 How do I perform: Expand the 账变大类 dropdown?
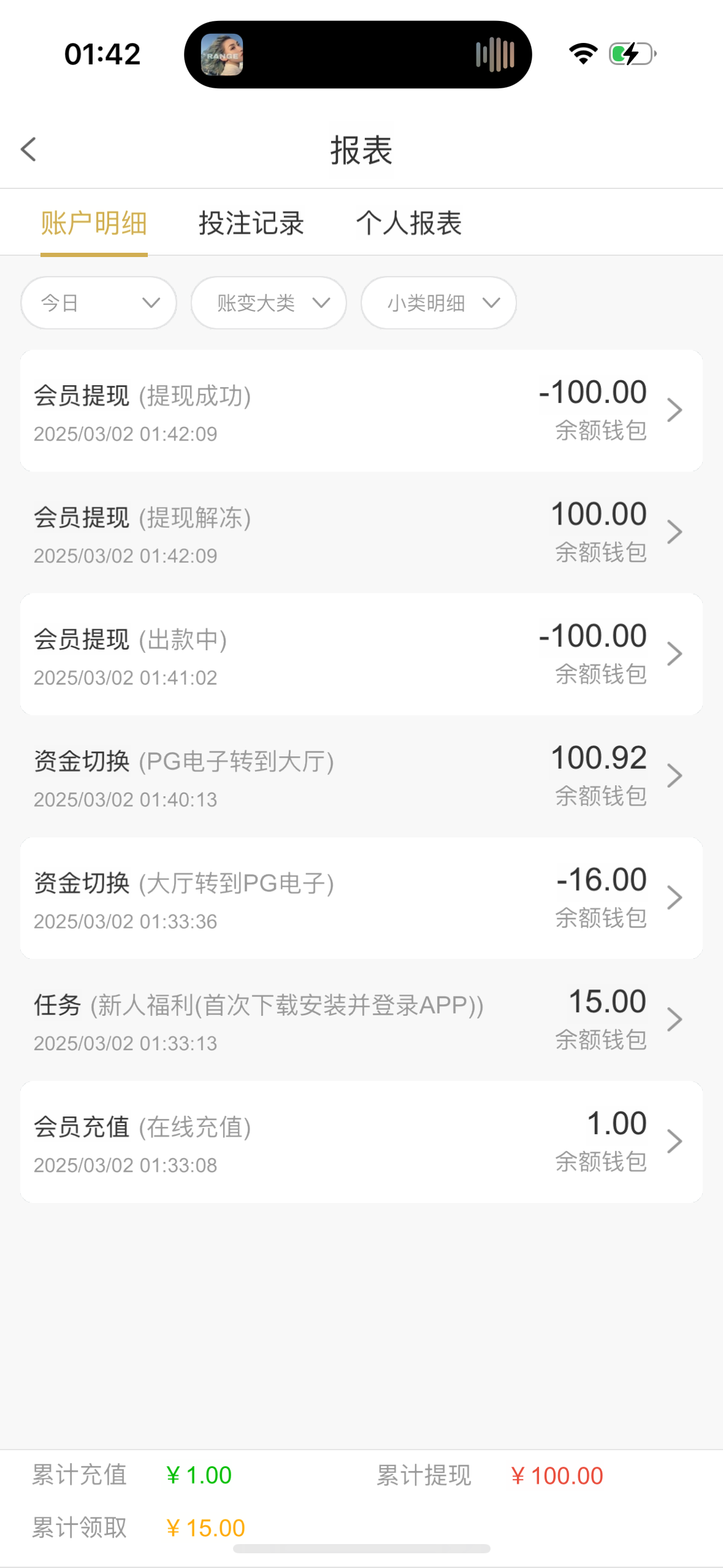click(269, 302)
